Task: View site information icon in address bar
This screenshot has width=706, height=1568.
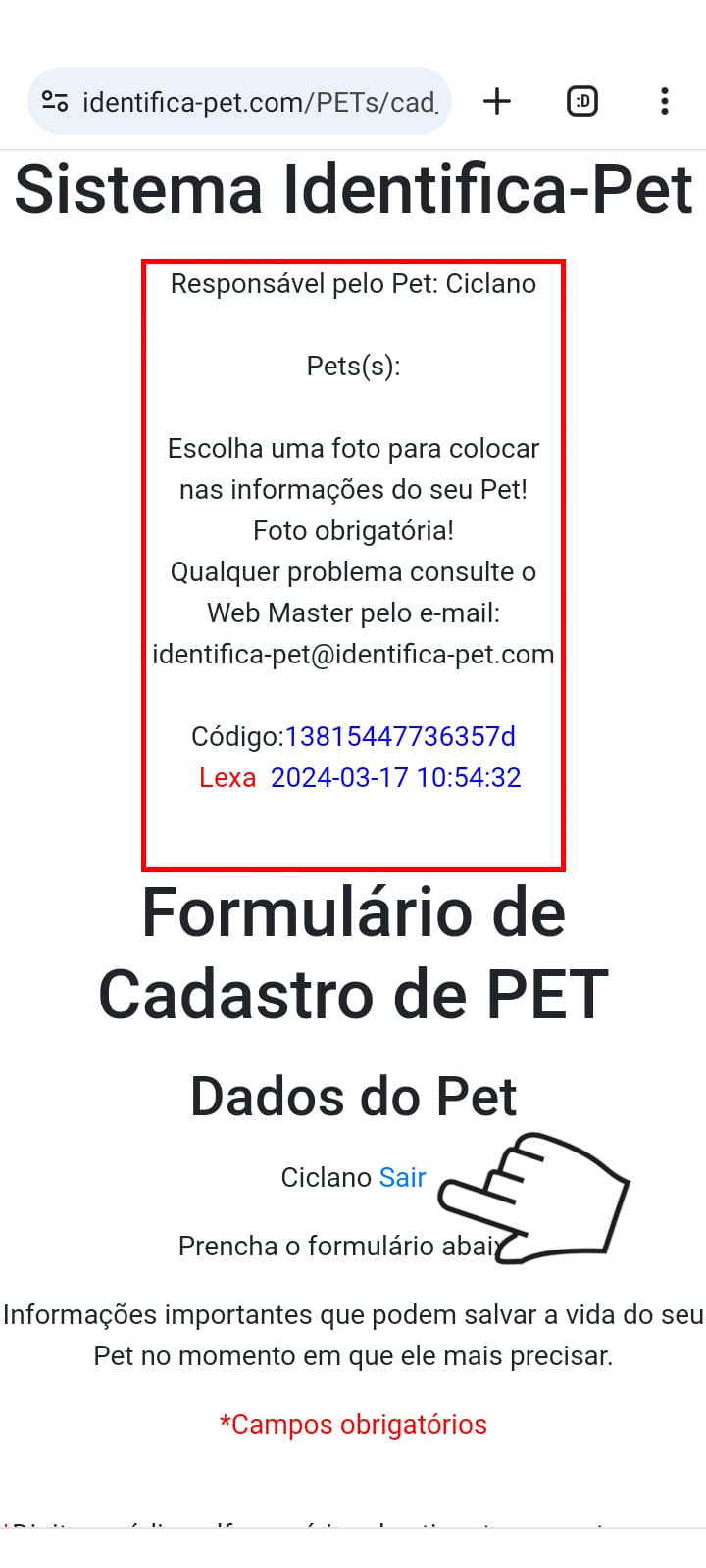Action: click(x=55, y=101)
